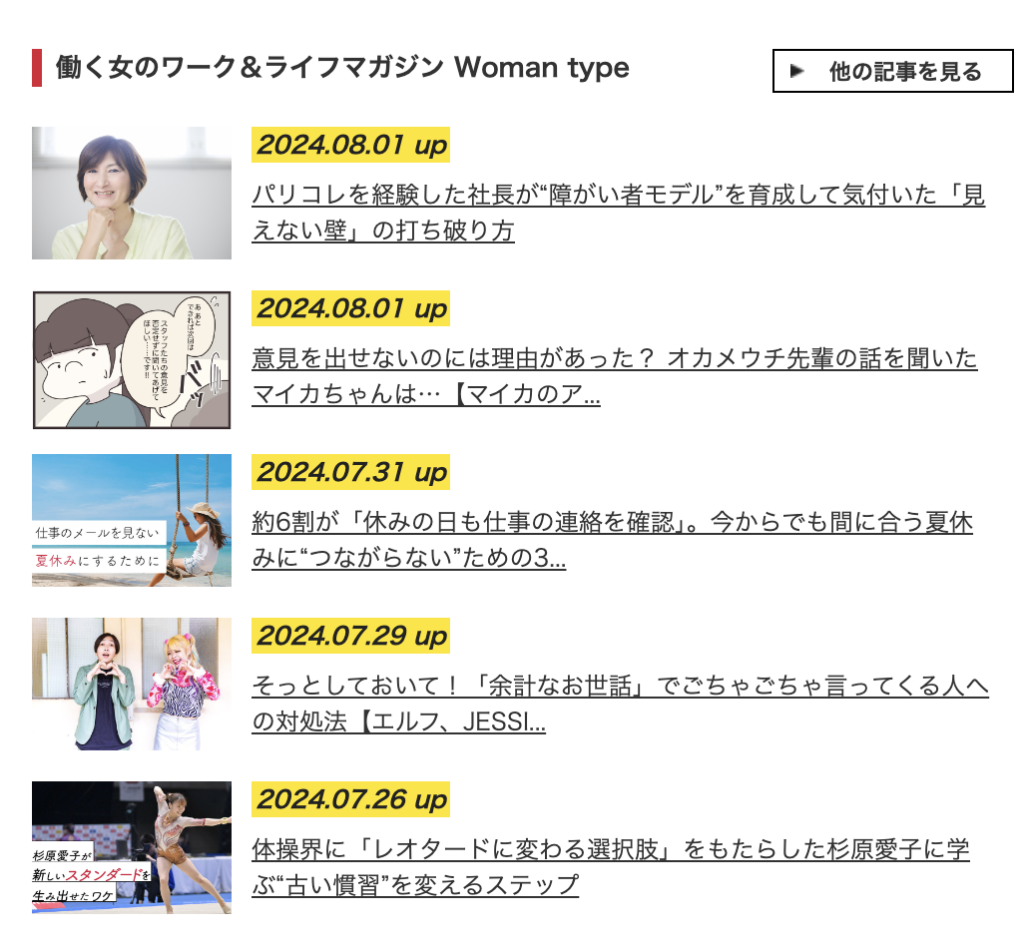Tap the thumbnail of the smiling woman president
Screen dimensions: 1024x952
tap(132, 193)
